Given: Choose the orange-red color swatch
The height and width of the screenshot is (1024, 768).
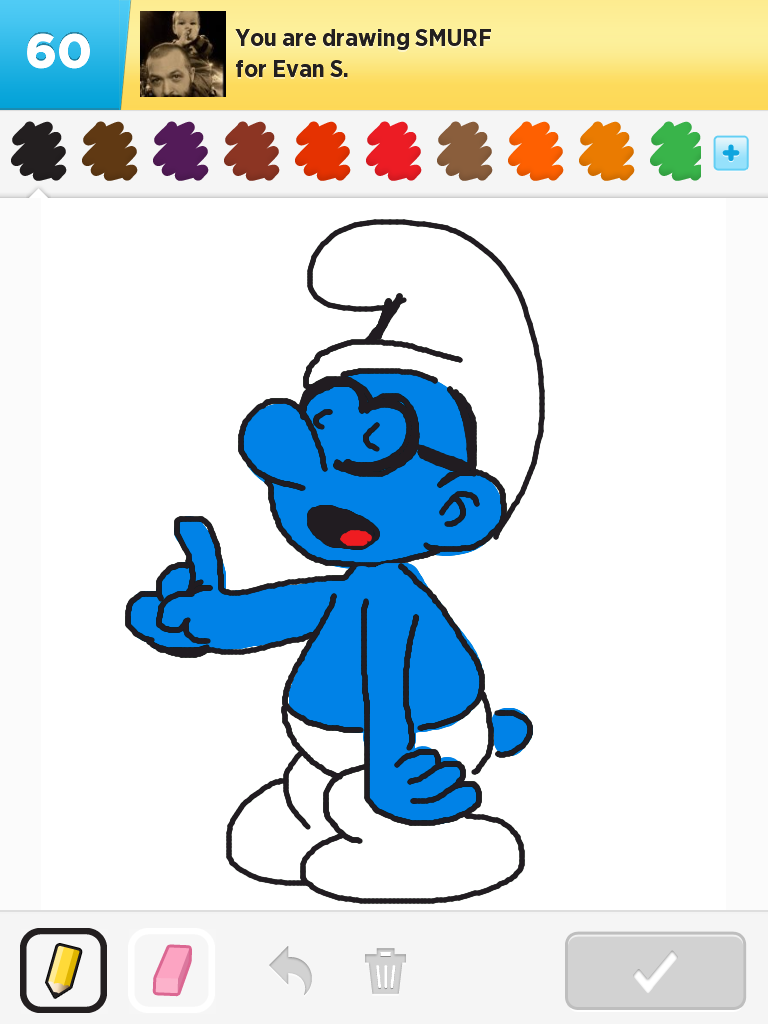Looking at the screenshot, I should (x=322, y=151).
